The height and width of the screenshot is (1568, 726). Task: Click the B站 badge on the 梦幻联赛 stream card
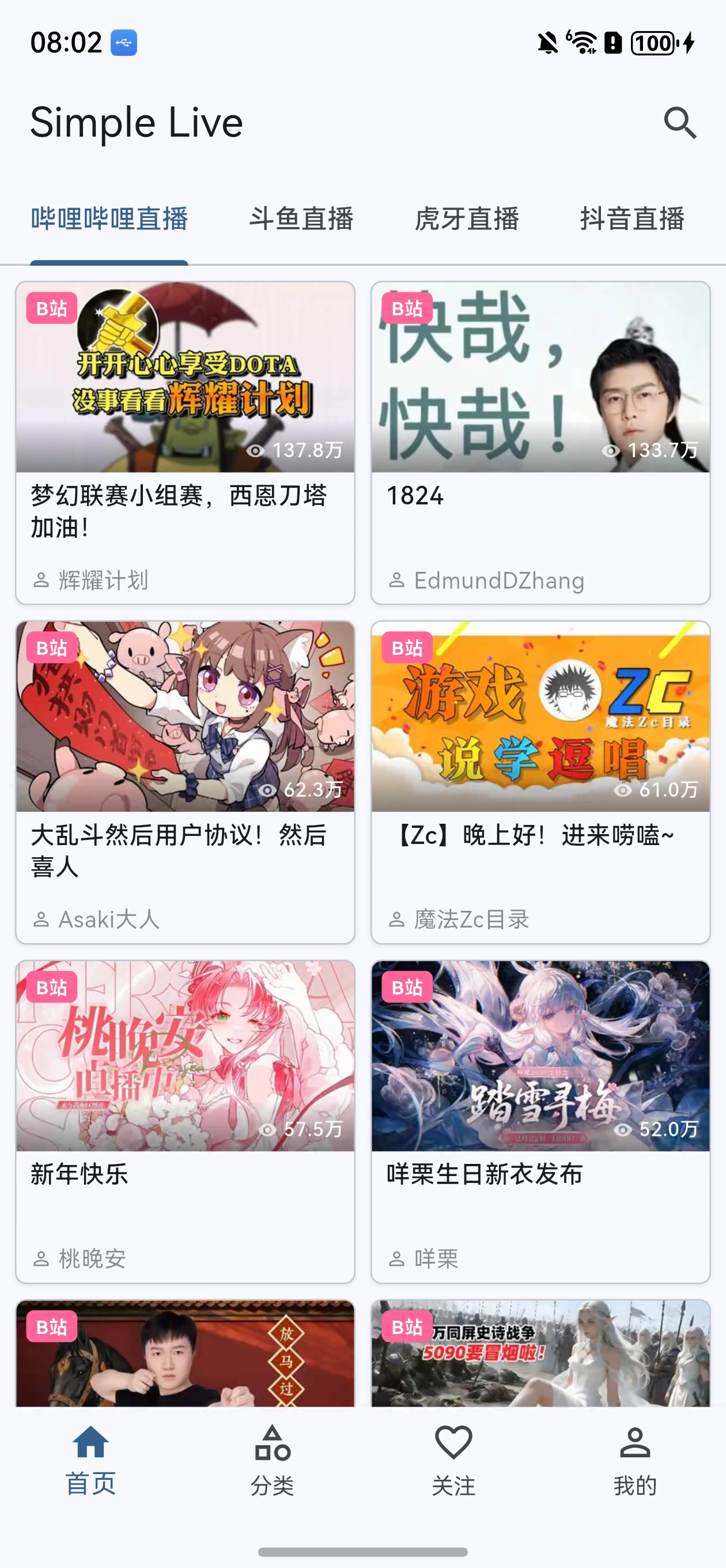[52, 309]
